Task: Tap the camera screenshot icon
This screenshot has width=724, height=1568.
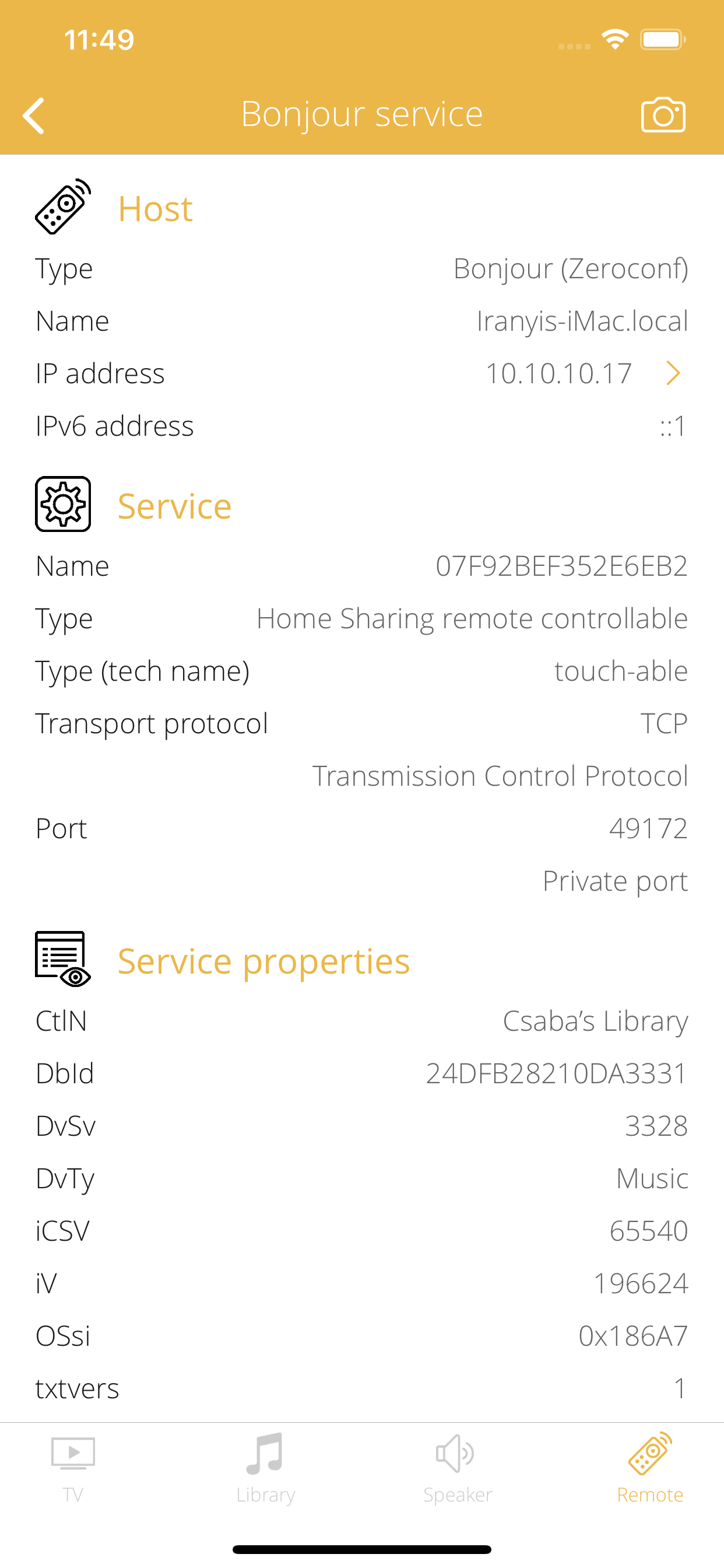Action: [x=663, y=113]
